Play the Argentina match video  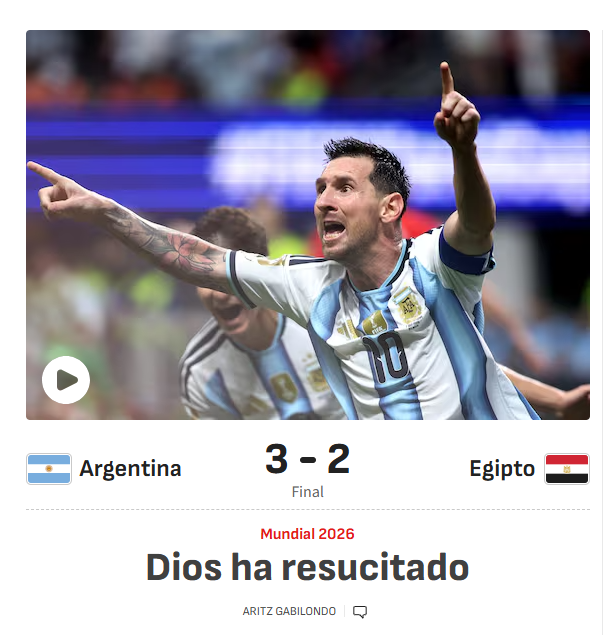point(66,379)
